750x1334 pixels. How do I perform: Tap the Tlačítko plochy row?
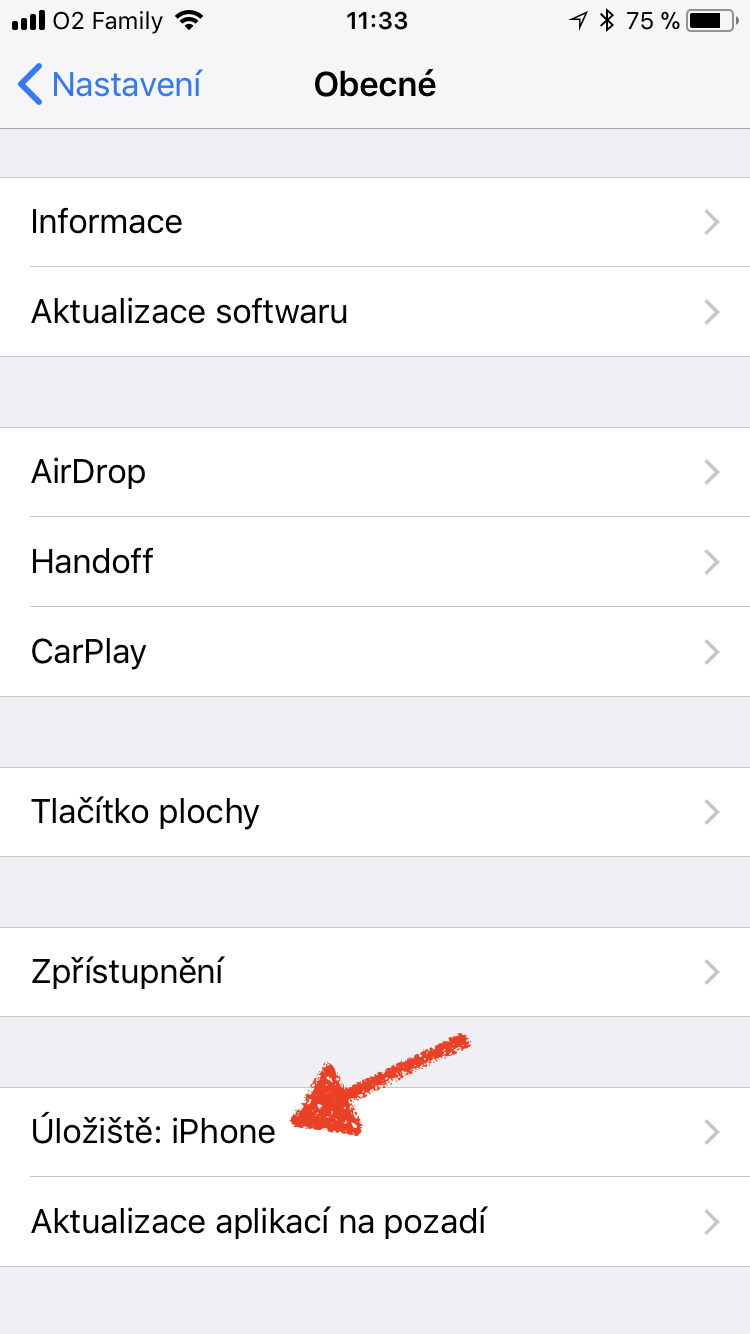tap(375, 812)
